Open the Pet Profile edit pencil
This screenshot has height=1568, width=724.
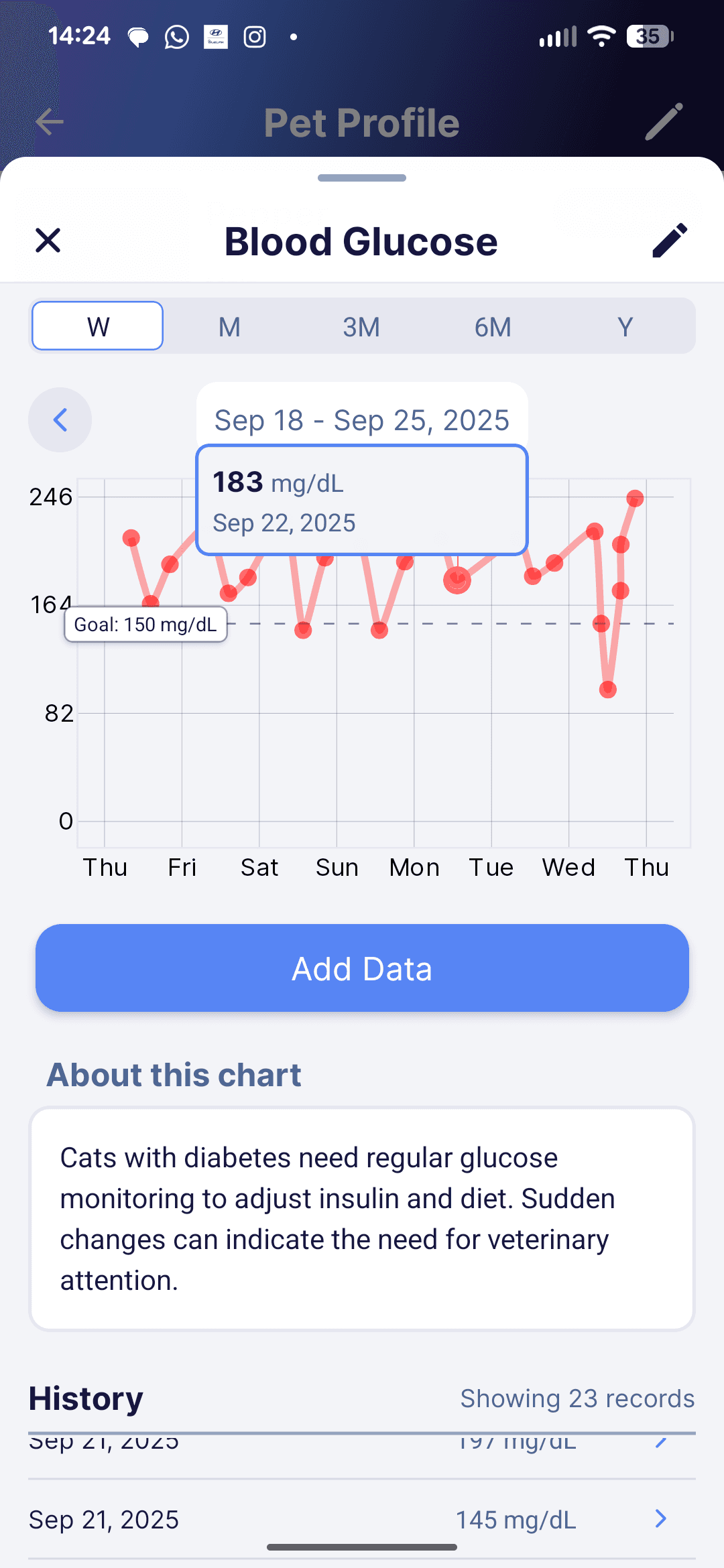662,122
